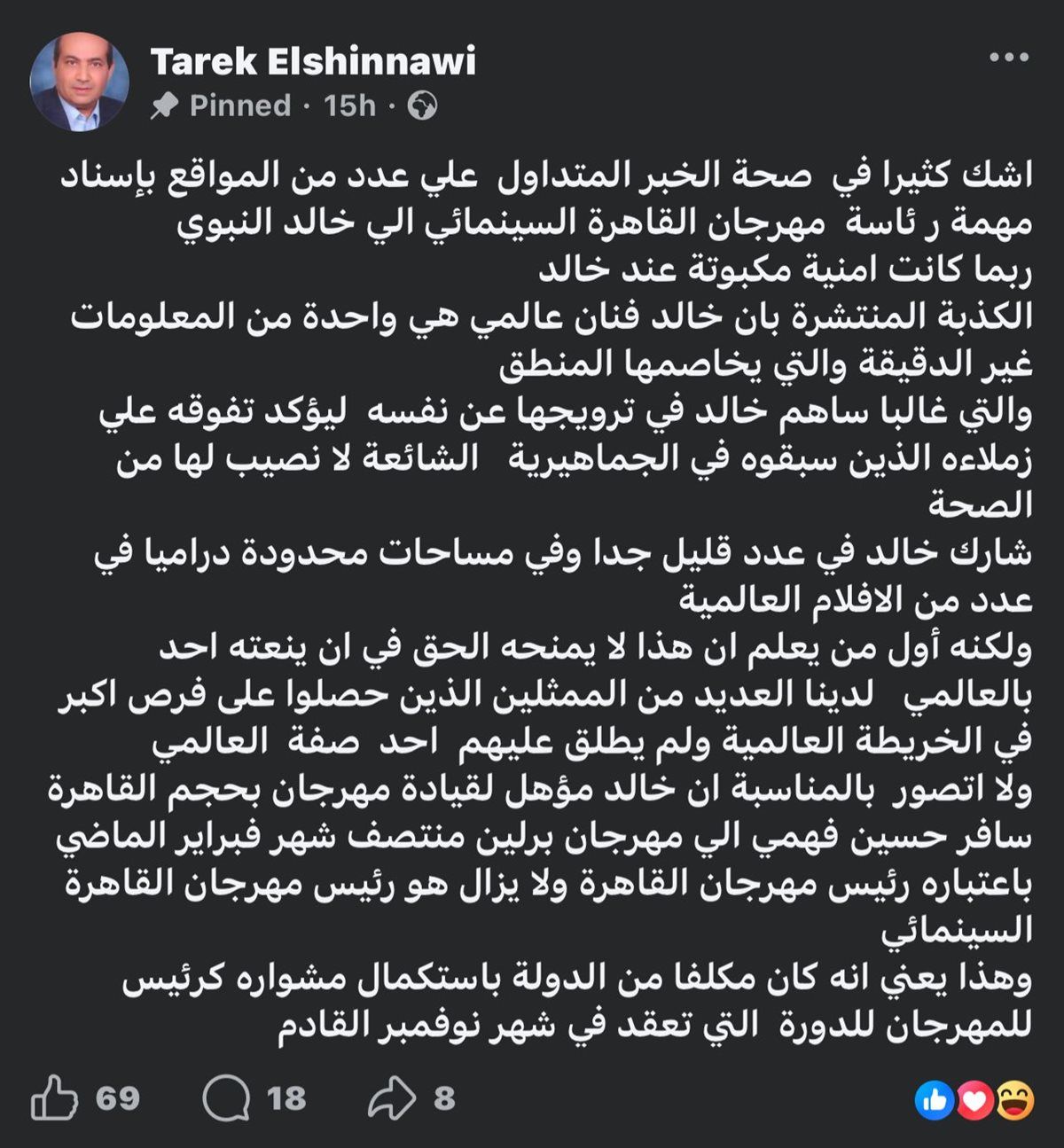Open the Tarek Elshinnawi profile name
The width and height of the screenshot is (1064, 1148).
coord(313,61)
